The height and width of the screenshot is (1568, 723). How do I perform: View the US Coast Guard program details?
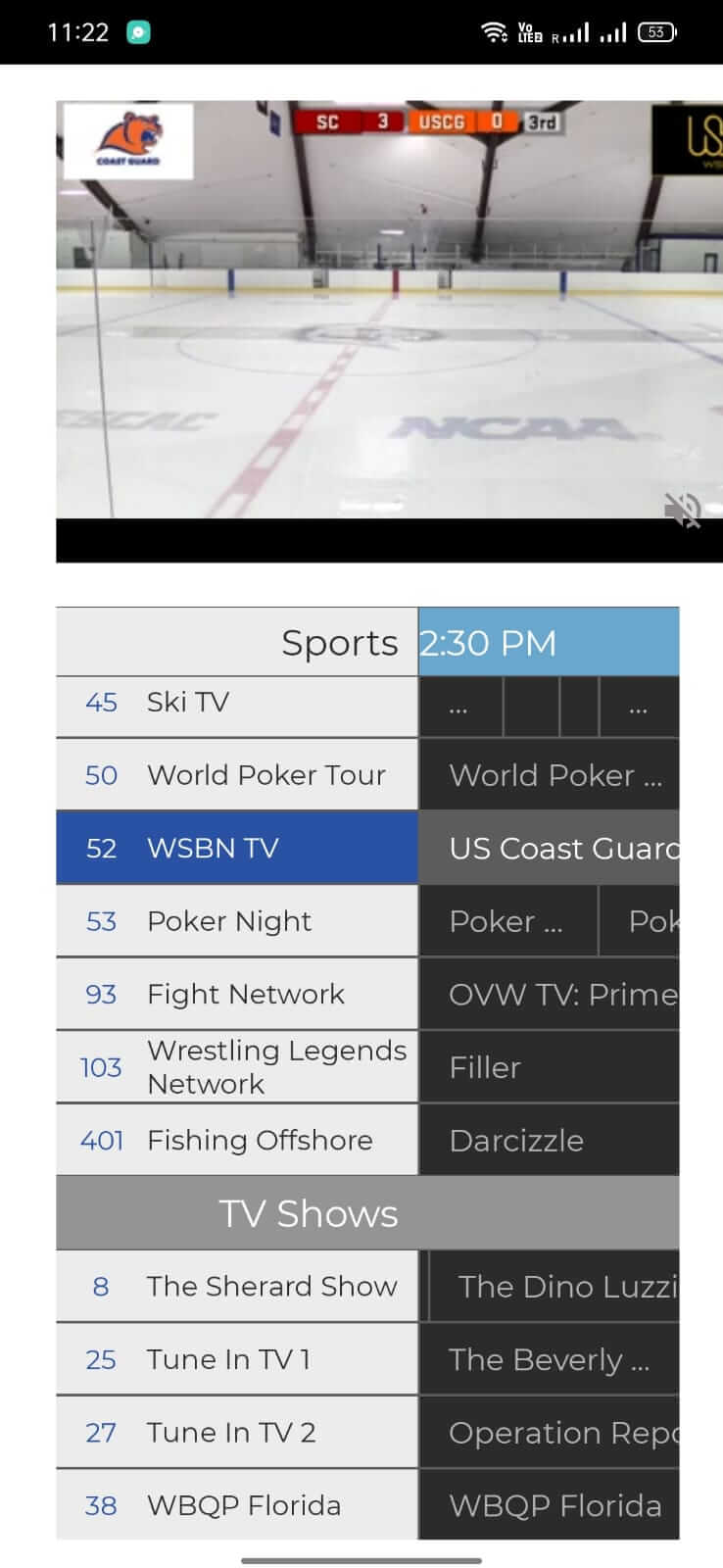(550, 848)
